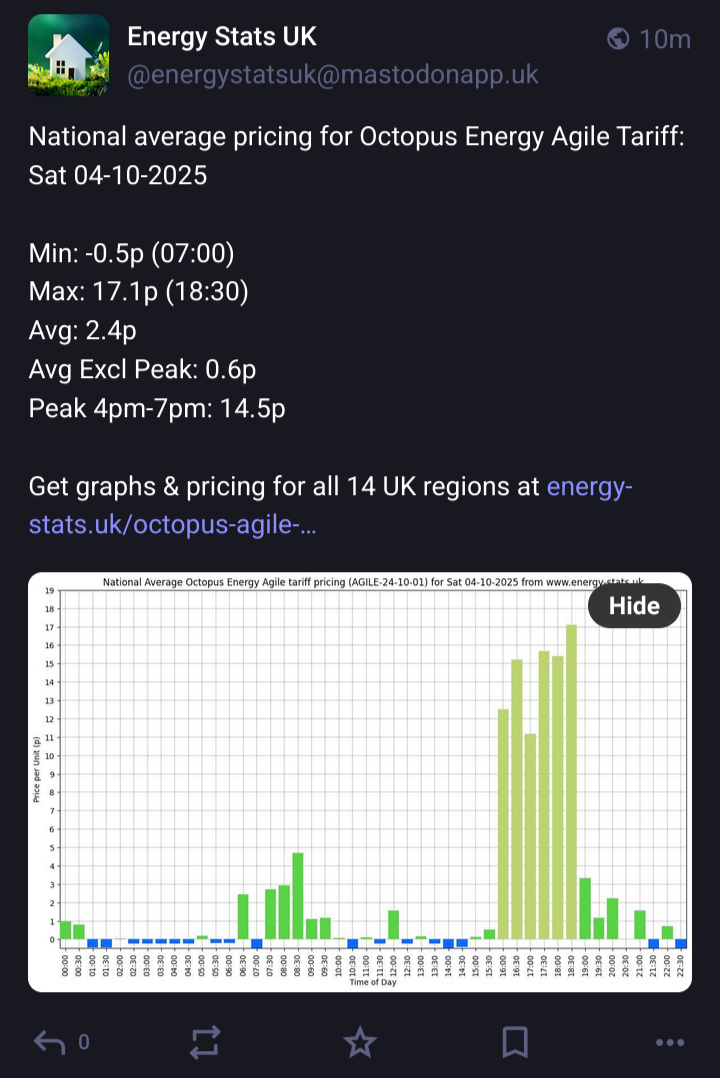Viewport: 720px width, 1078px height.
Task: Bookmark this Energy Stats UK post
Action: tap(515, 1043)
